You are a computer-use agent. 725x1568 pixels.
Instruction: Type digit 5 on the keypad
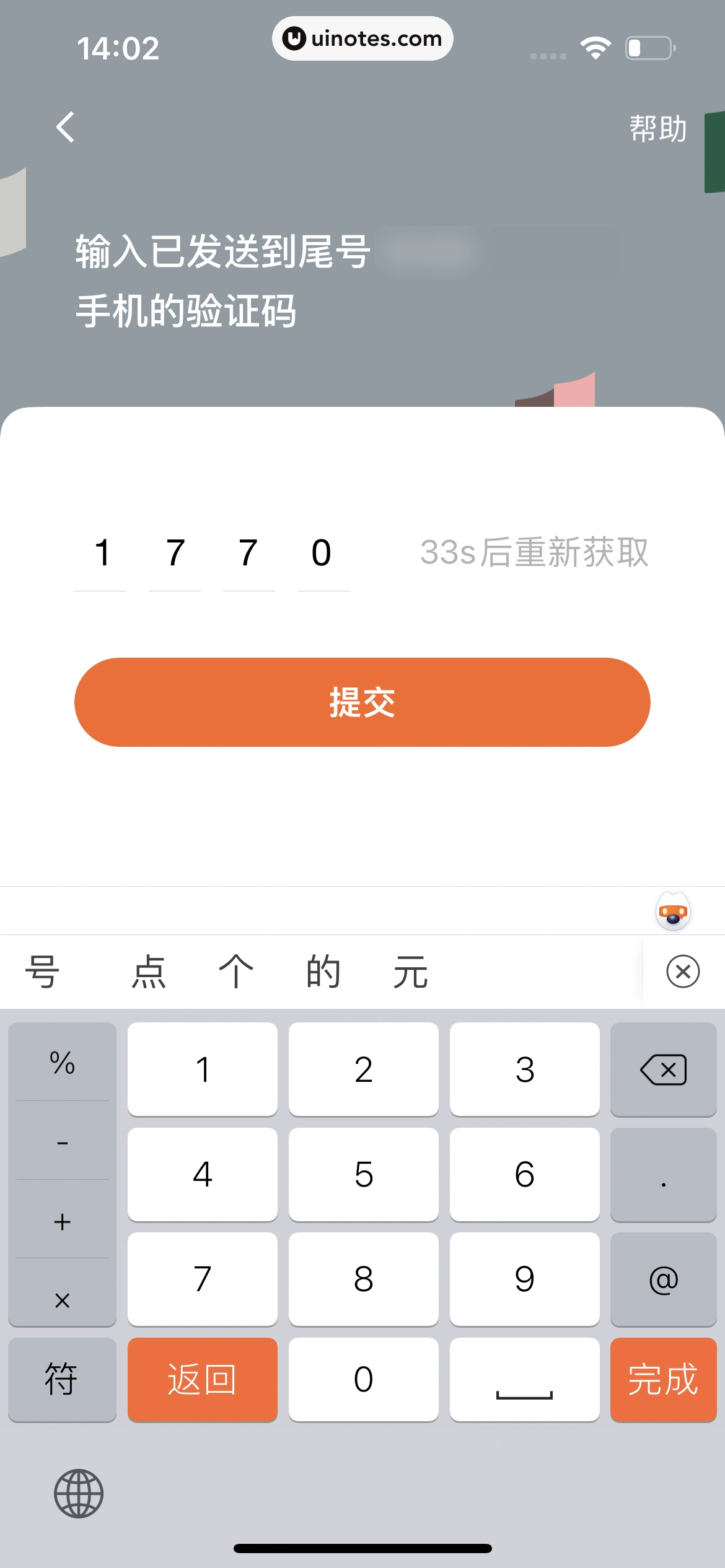point(363,1174)
